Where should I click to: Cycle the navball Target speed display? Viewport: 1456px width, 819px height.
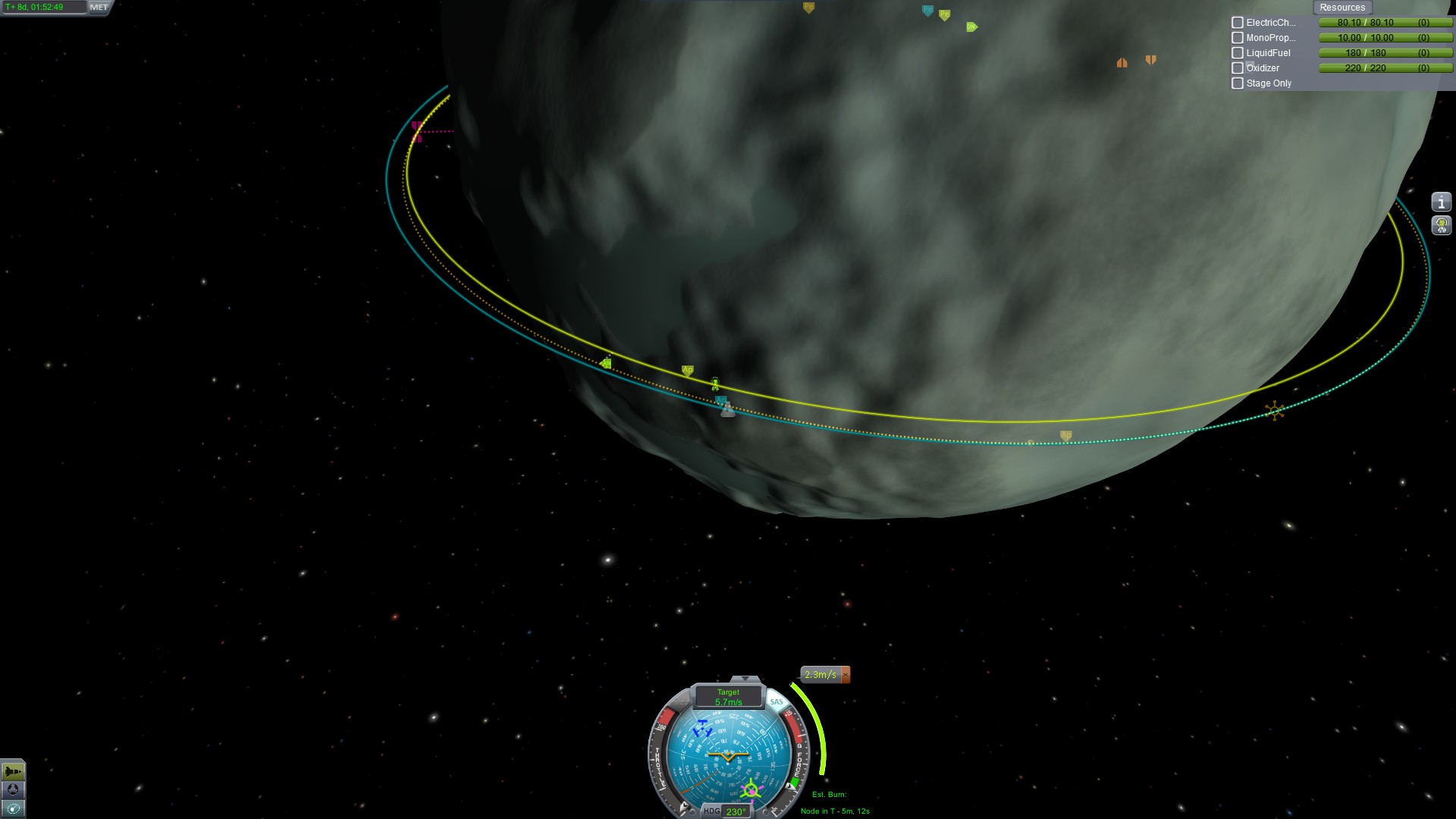pyautogui.click(x=728, y=696)
